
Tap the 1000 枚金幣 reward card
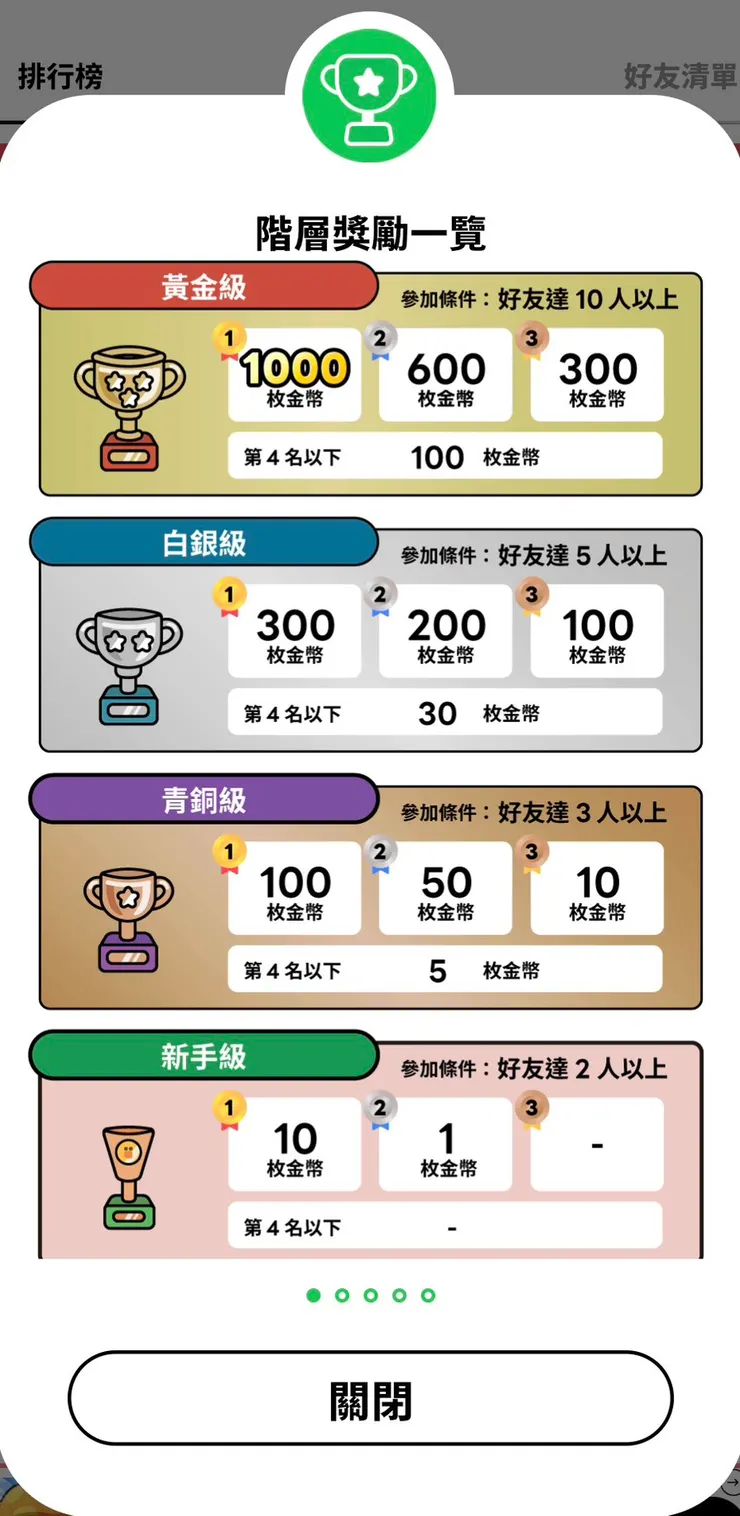click(295, 375)
